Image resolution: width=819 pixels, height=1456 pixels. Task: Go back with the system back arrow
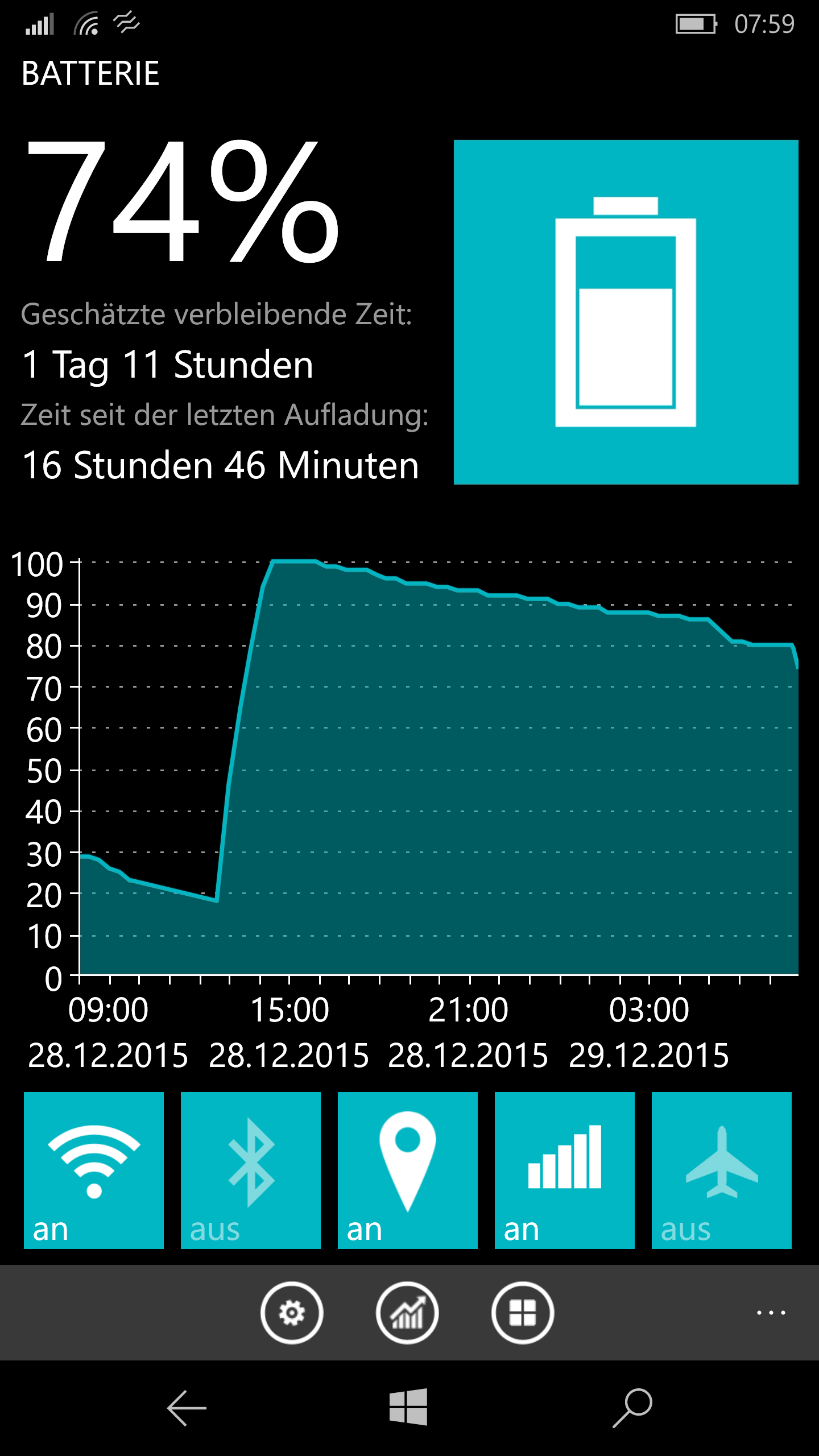[x=187, y=1408]
